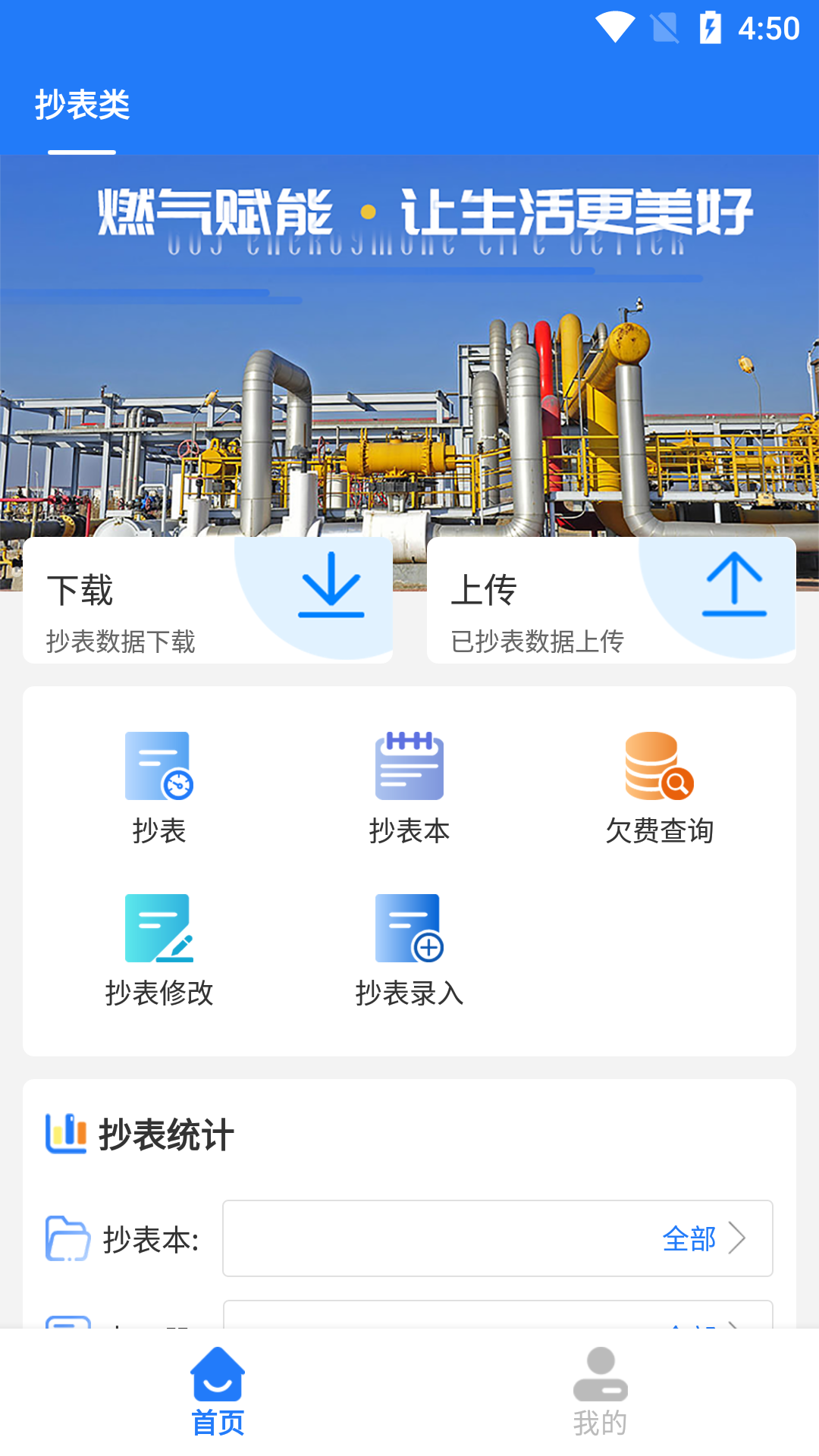
Task: Open 抄表数据下载 download card
Action: coord(152,599)
